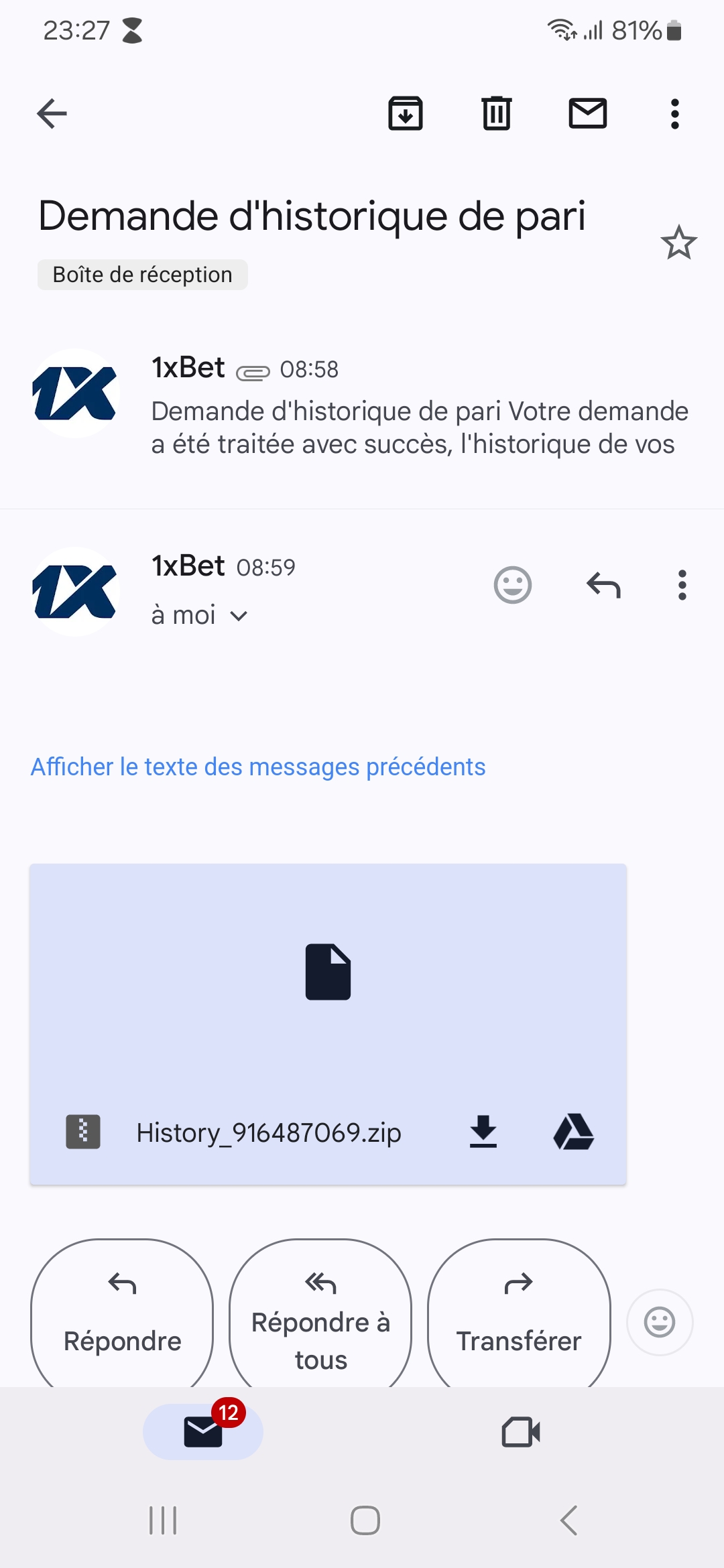
Task: Add emoji reaction to the 08:59 message
Action: (x=513, y=585)
